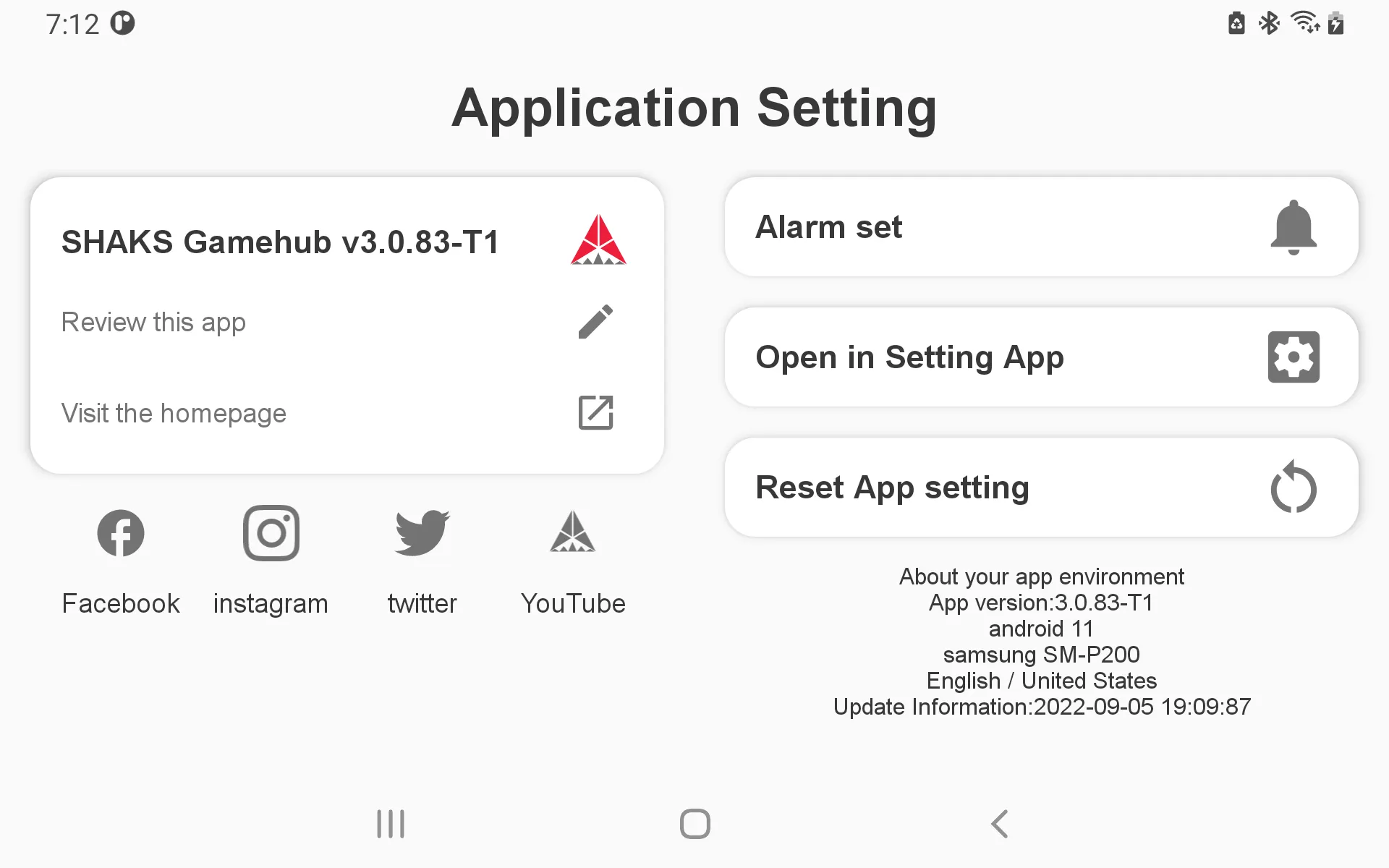This screenshot has width=1389, height=868.
Task: Open Alarm set option
Action: pyautogui.click(x=1041, y=227)
